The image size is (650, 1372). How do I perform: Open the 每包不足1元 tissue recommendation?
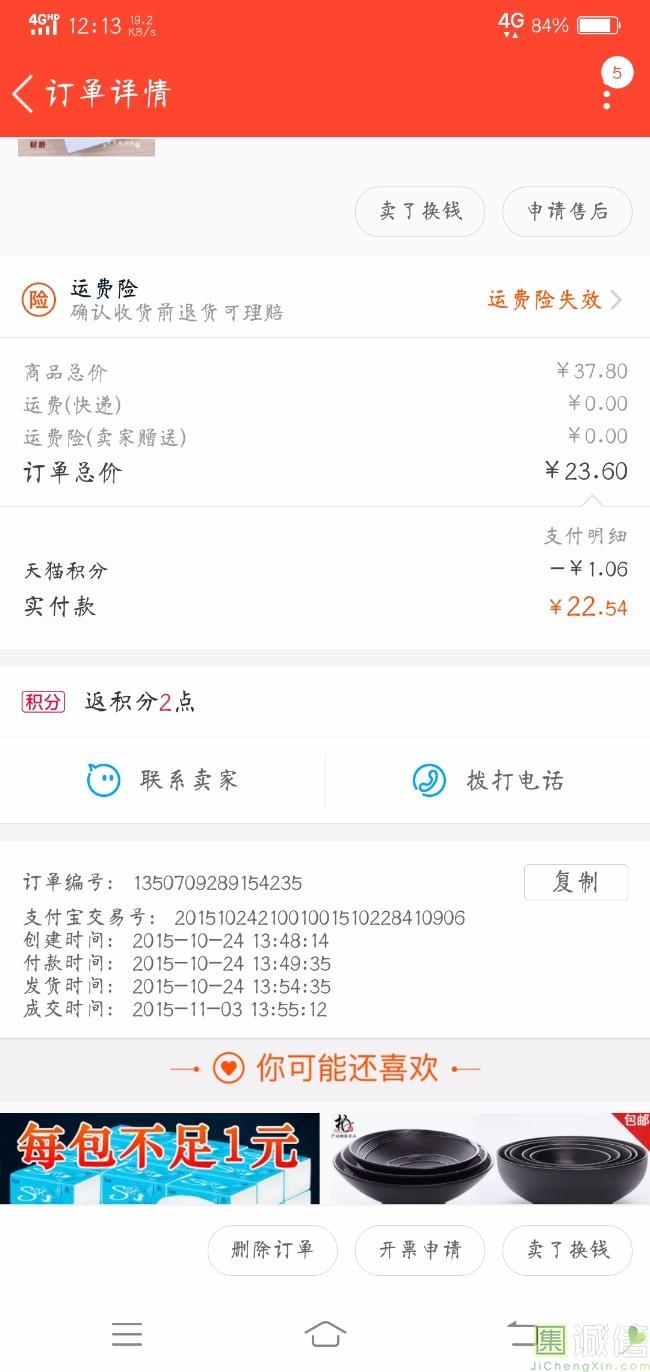(x=160, y=1158)
